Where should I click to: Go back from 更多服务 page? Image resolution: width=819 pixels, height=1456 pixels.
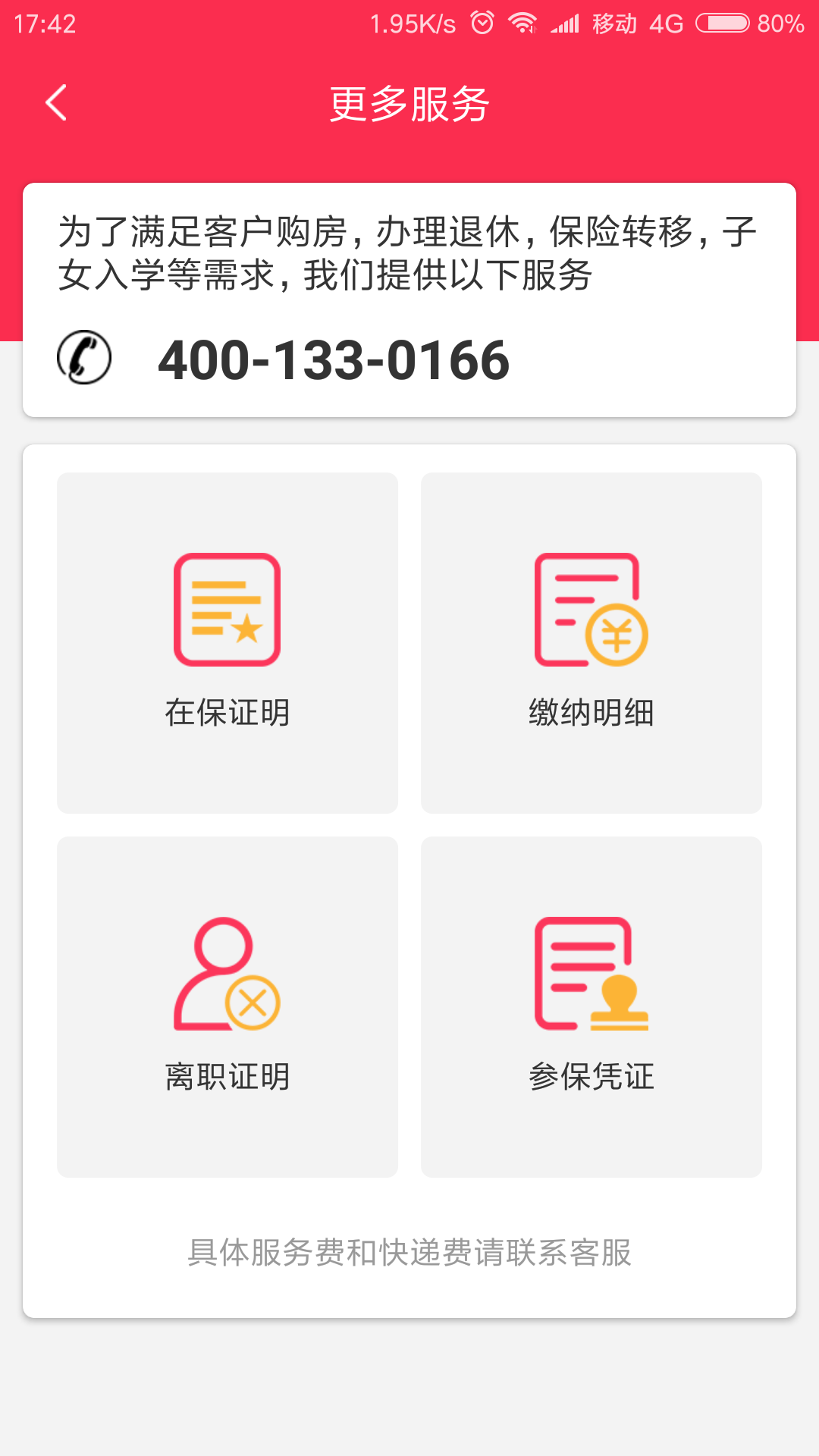click(x=56, y=103)
